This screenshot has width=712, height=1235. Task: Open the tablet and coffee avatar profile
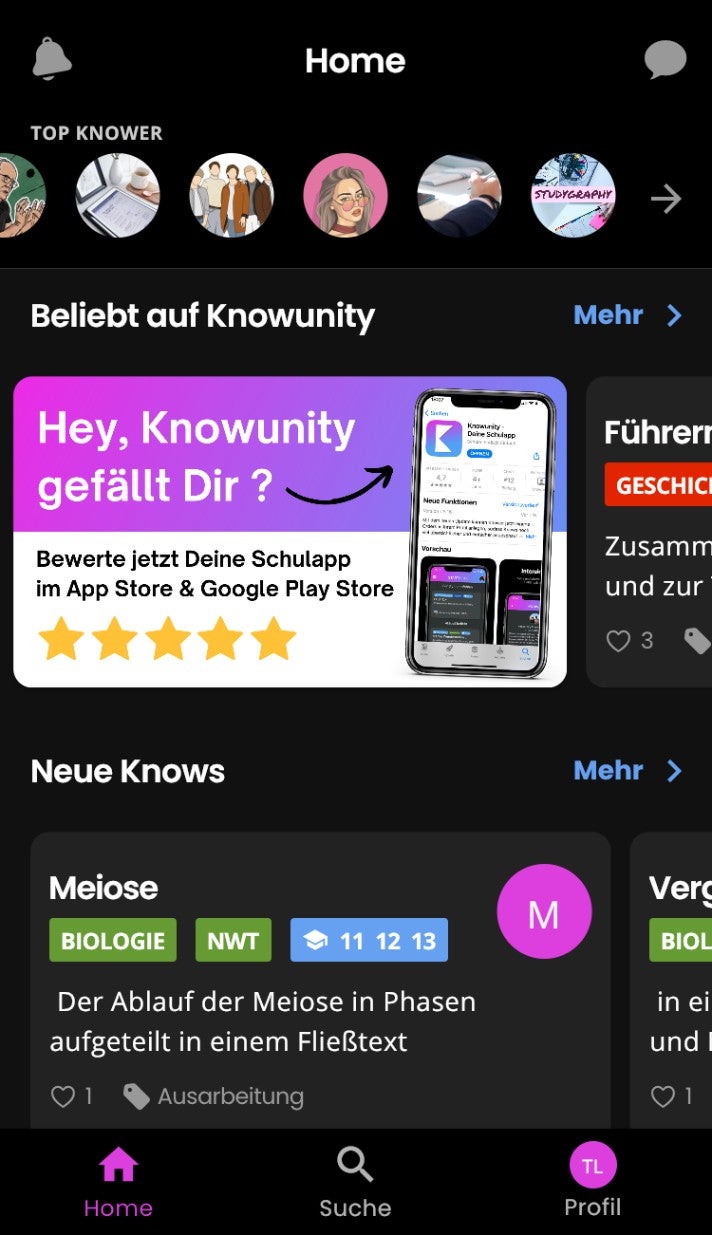coord(118,195)
